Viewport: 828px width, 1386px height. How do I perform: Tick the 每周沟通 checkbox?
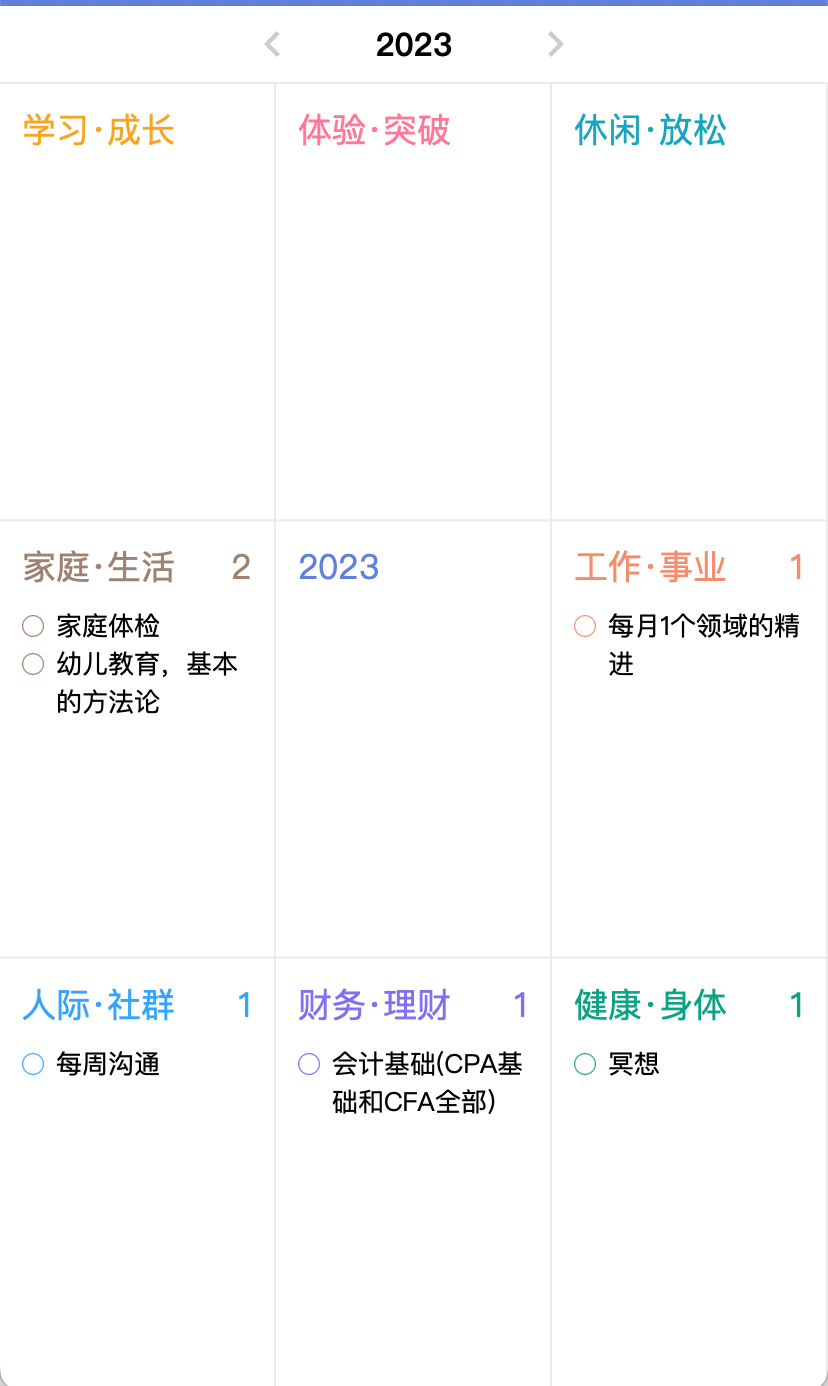coord(33,1064)
